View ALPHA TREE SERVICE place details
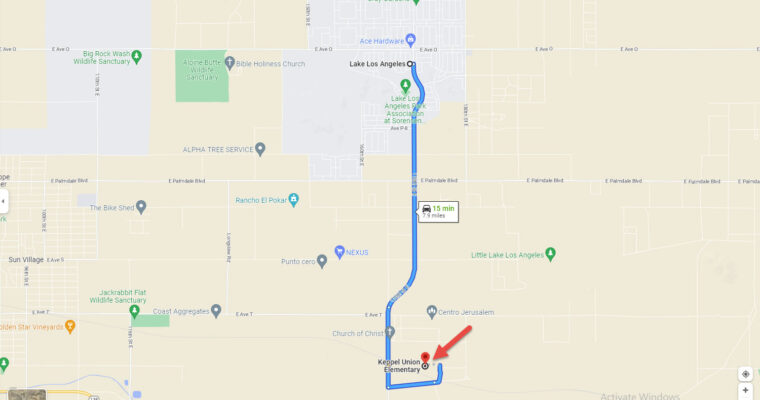 (261, 149)
